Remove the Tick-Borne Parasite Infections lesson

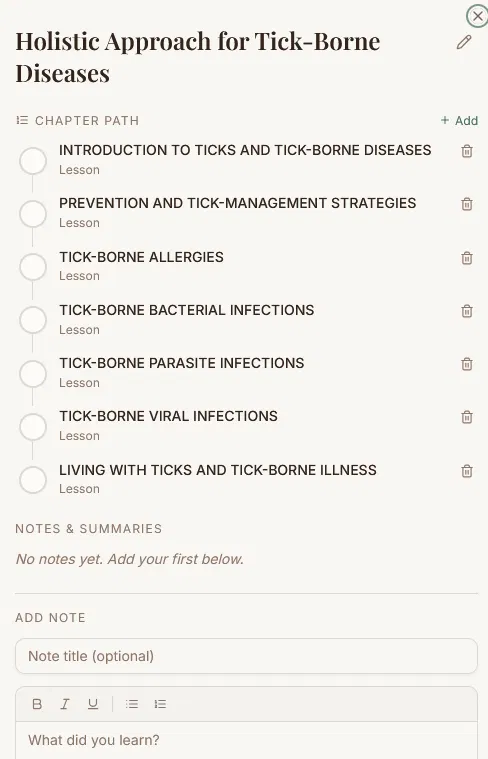[x=467, y=364]
